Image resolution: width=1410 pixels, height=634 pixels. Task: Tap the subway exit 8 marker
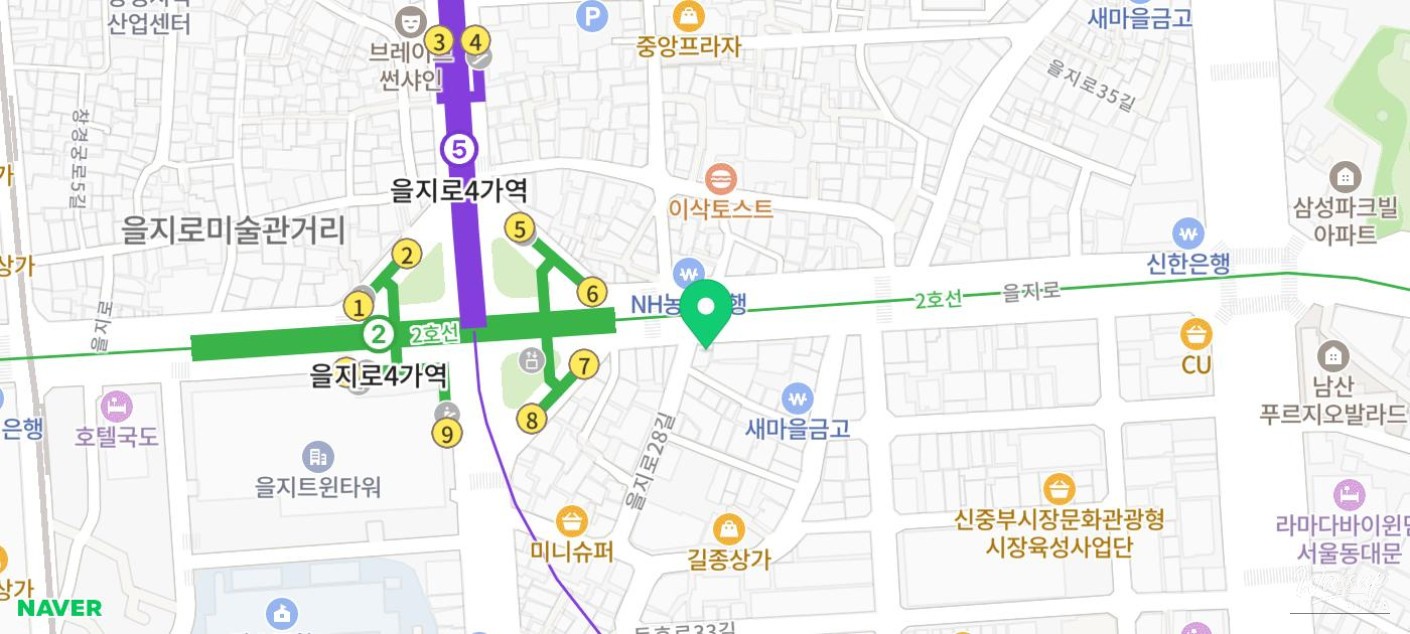pyautogui.click(x=531, y=420)
